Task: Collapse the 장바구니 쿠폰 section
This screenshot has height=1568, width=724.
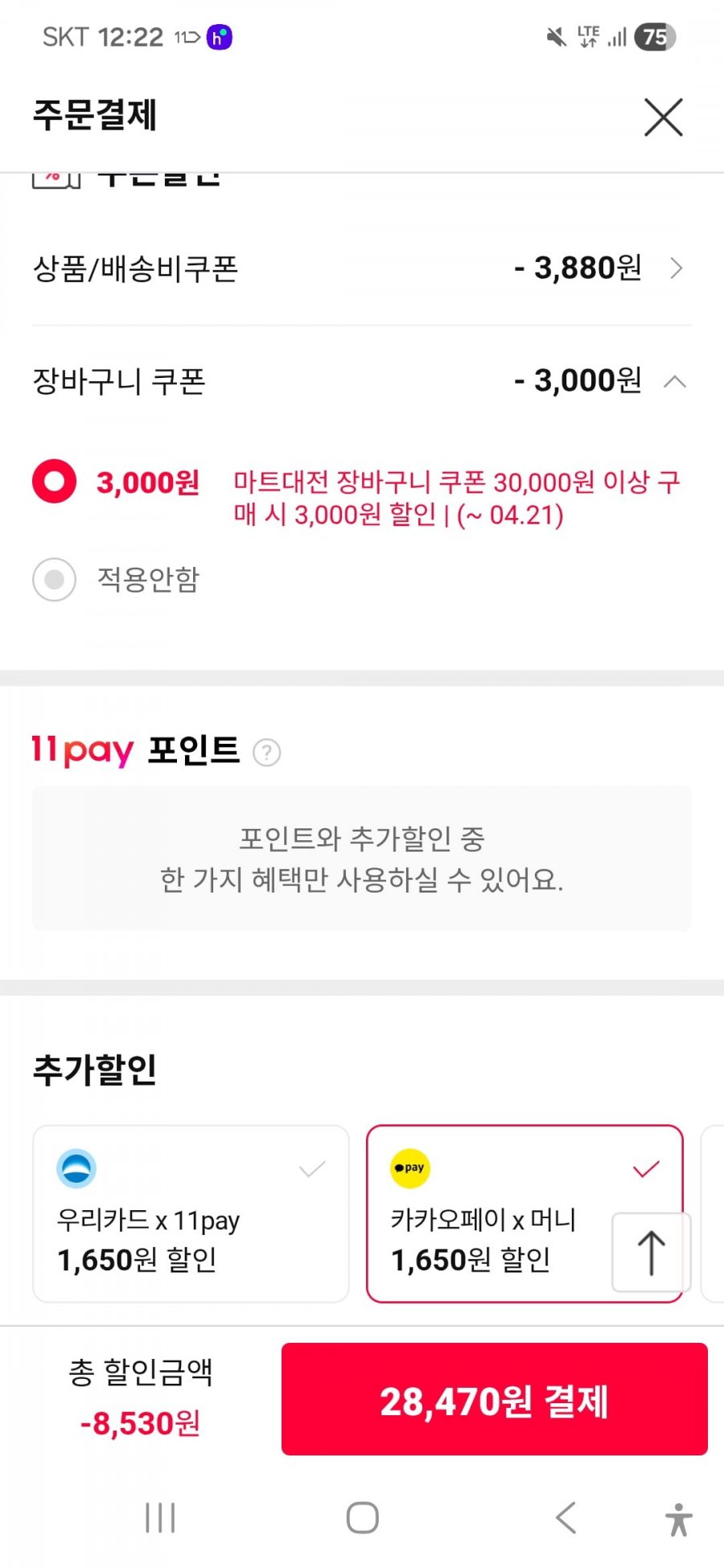Action: pyautogui.click(x=674, y=381)
